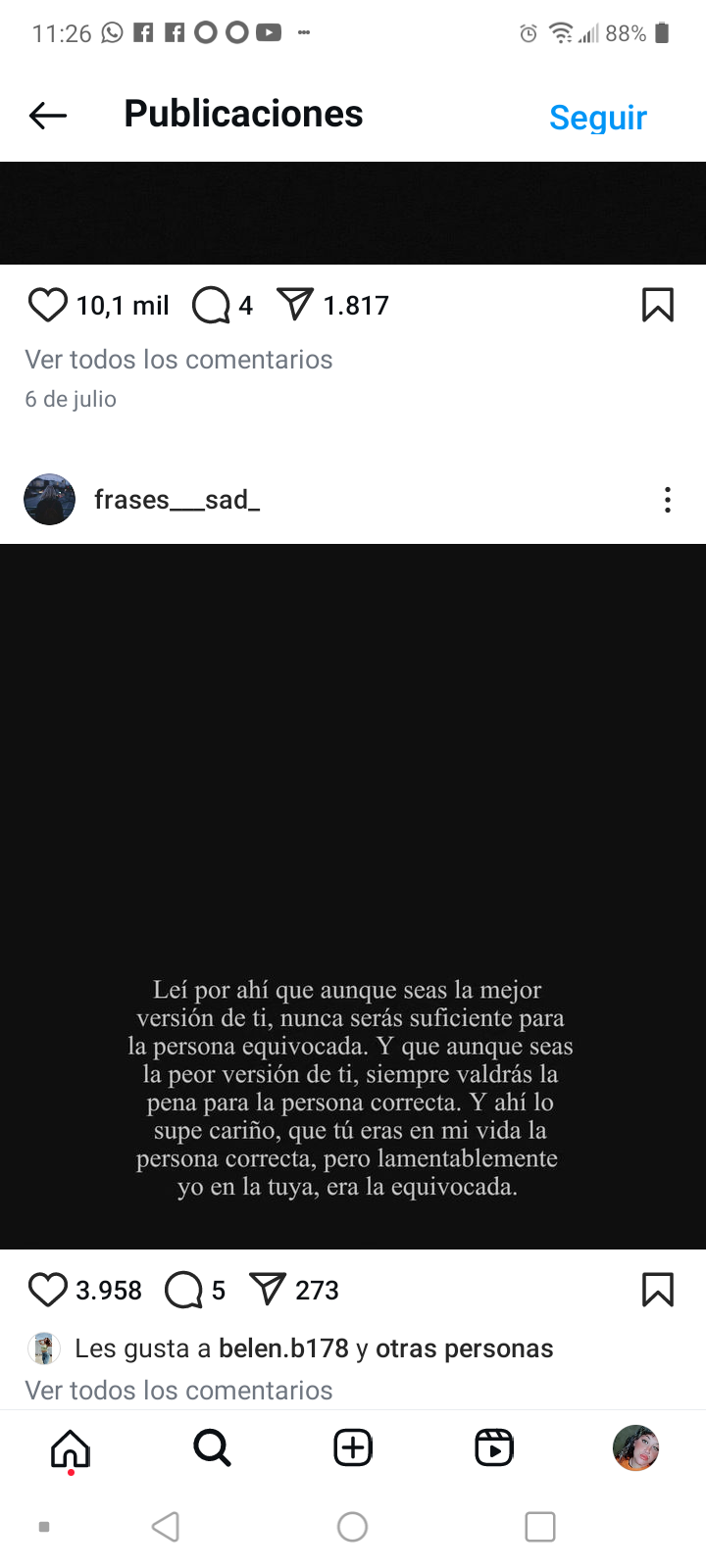
Task: Open frases___sad_ profile picture
Action: (x=49, y=500)
